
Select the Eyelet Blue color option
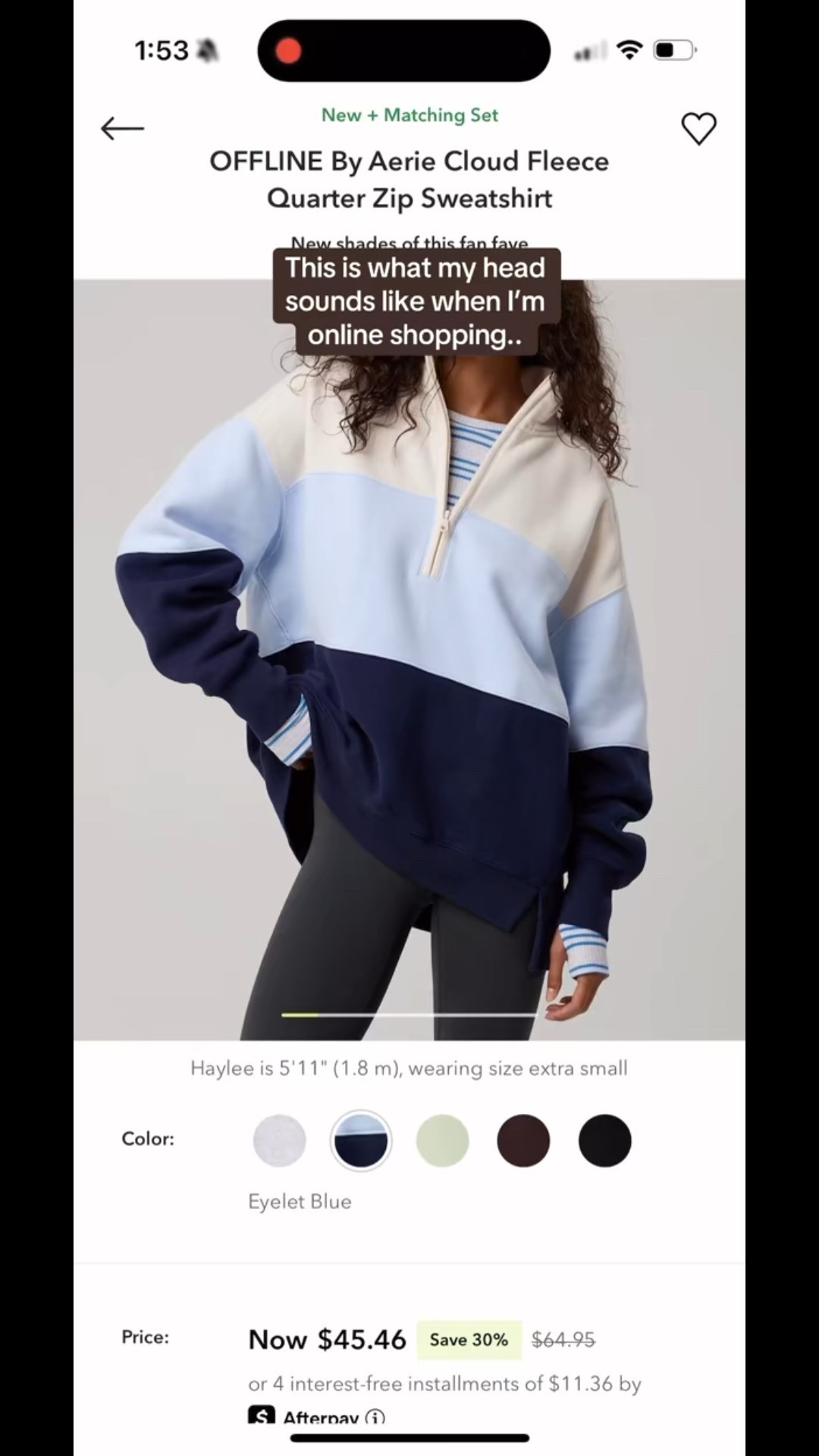click(361, 1140)
